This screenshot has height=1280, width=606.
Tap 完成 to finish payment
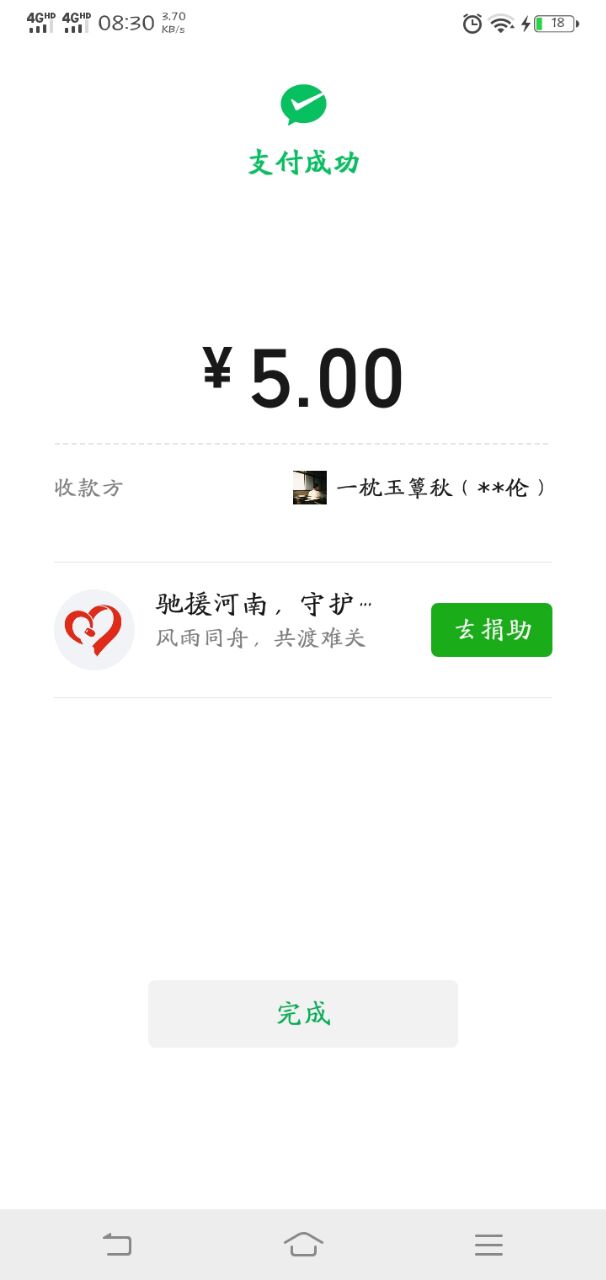pos(303,1014)
